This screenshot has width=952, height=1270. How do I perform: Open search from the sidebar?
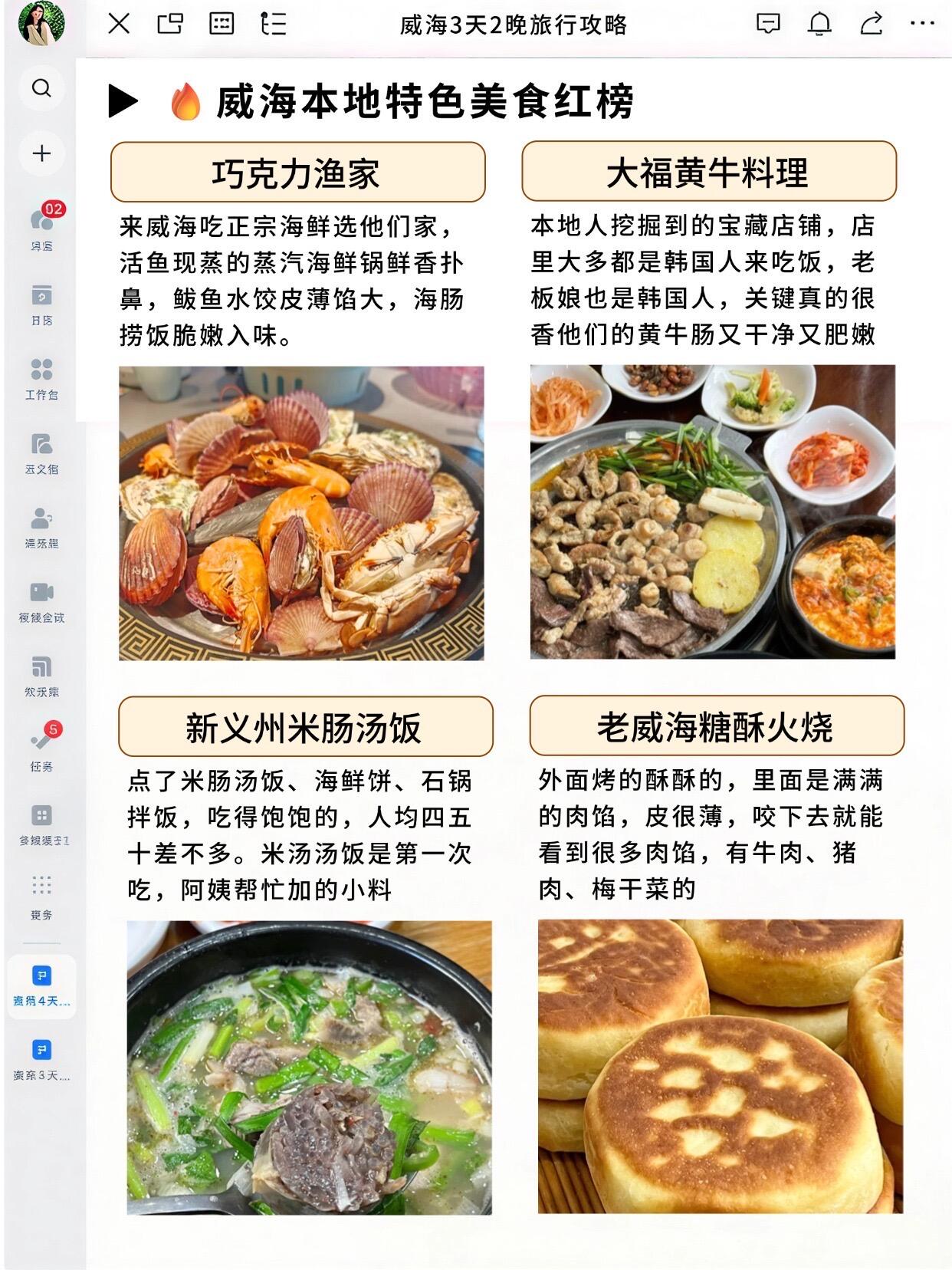click(41, 87)
